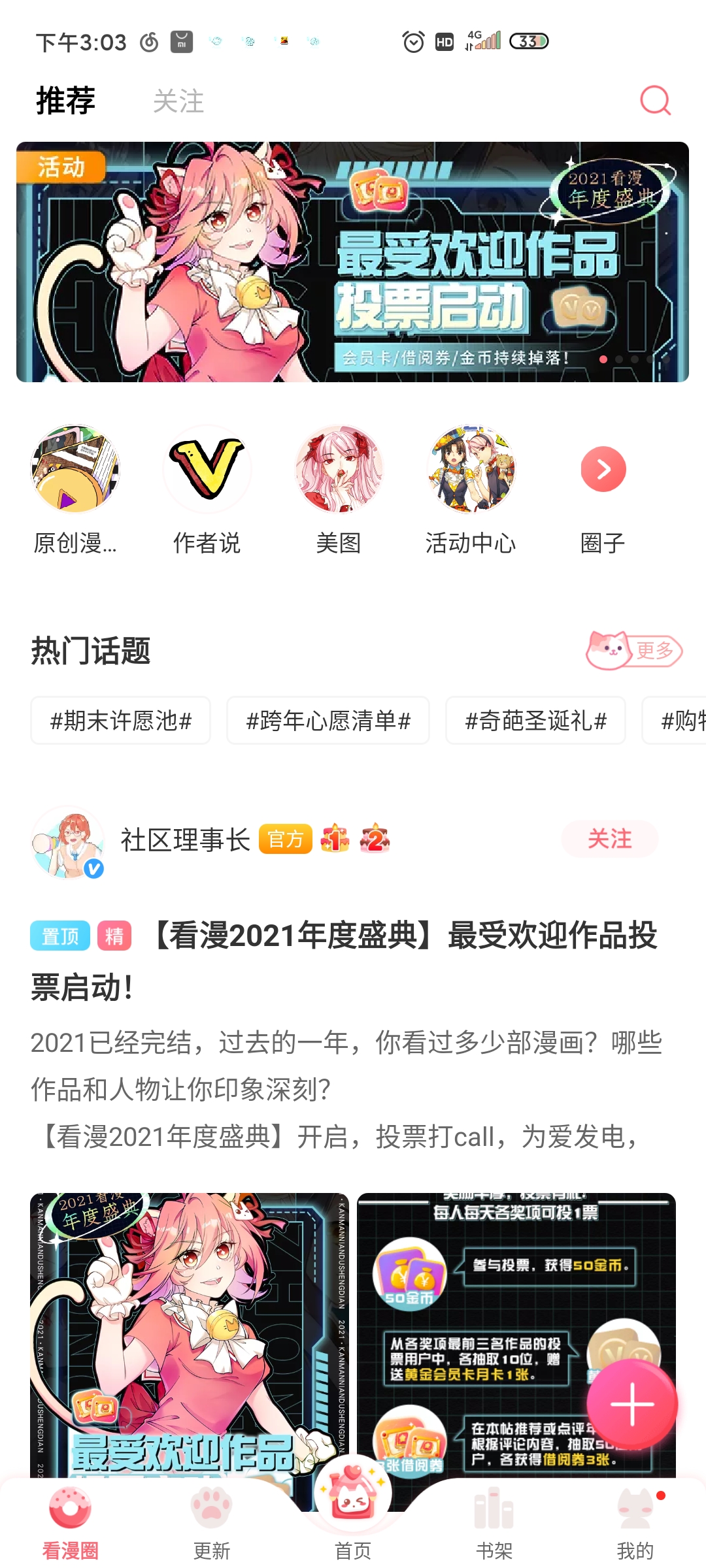The image size is (706, 1568).
Task: Open 圈子 via the arrow icon
Action: 603,469
